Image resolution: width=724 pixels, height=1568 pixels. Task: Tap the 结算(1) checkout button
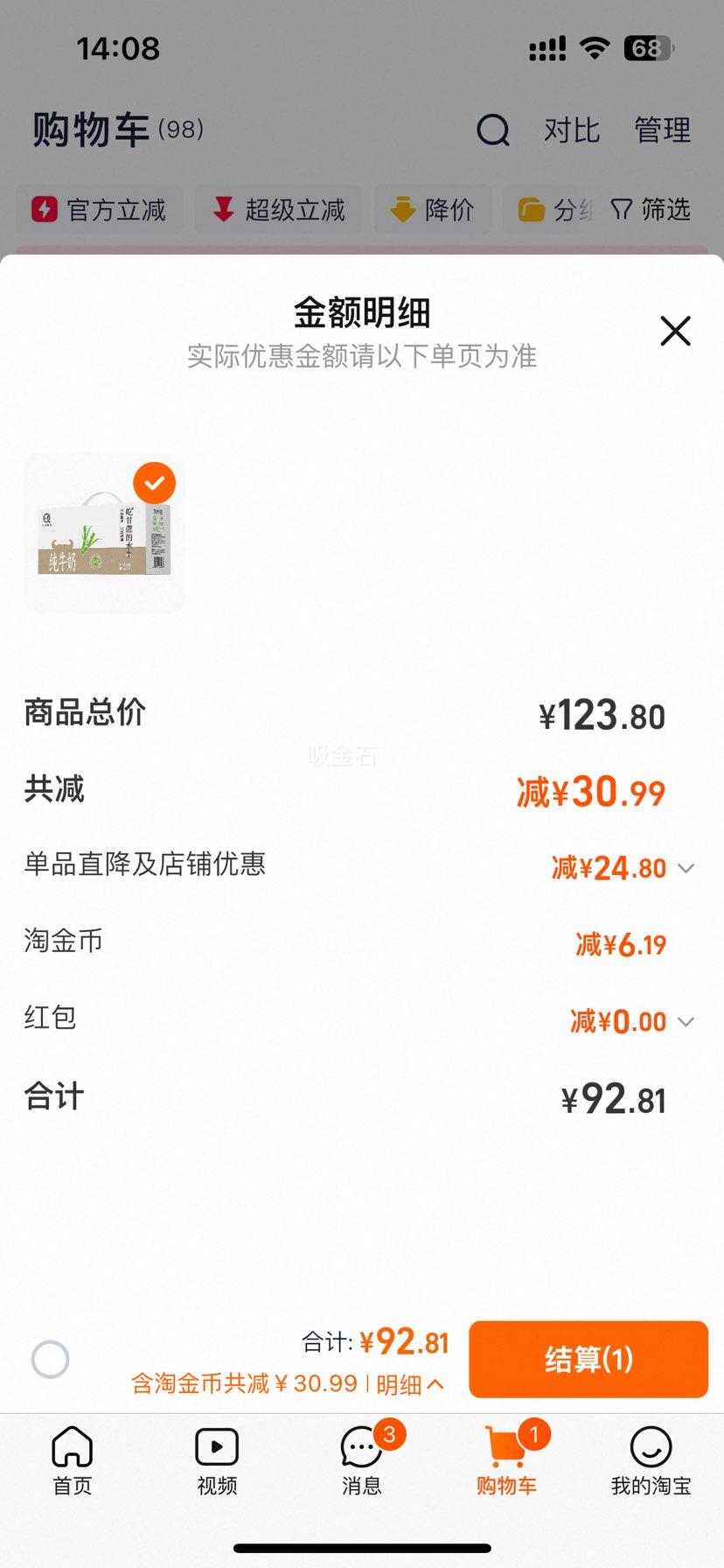tap(587, 1359)
